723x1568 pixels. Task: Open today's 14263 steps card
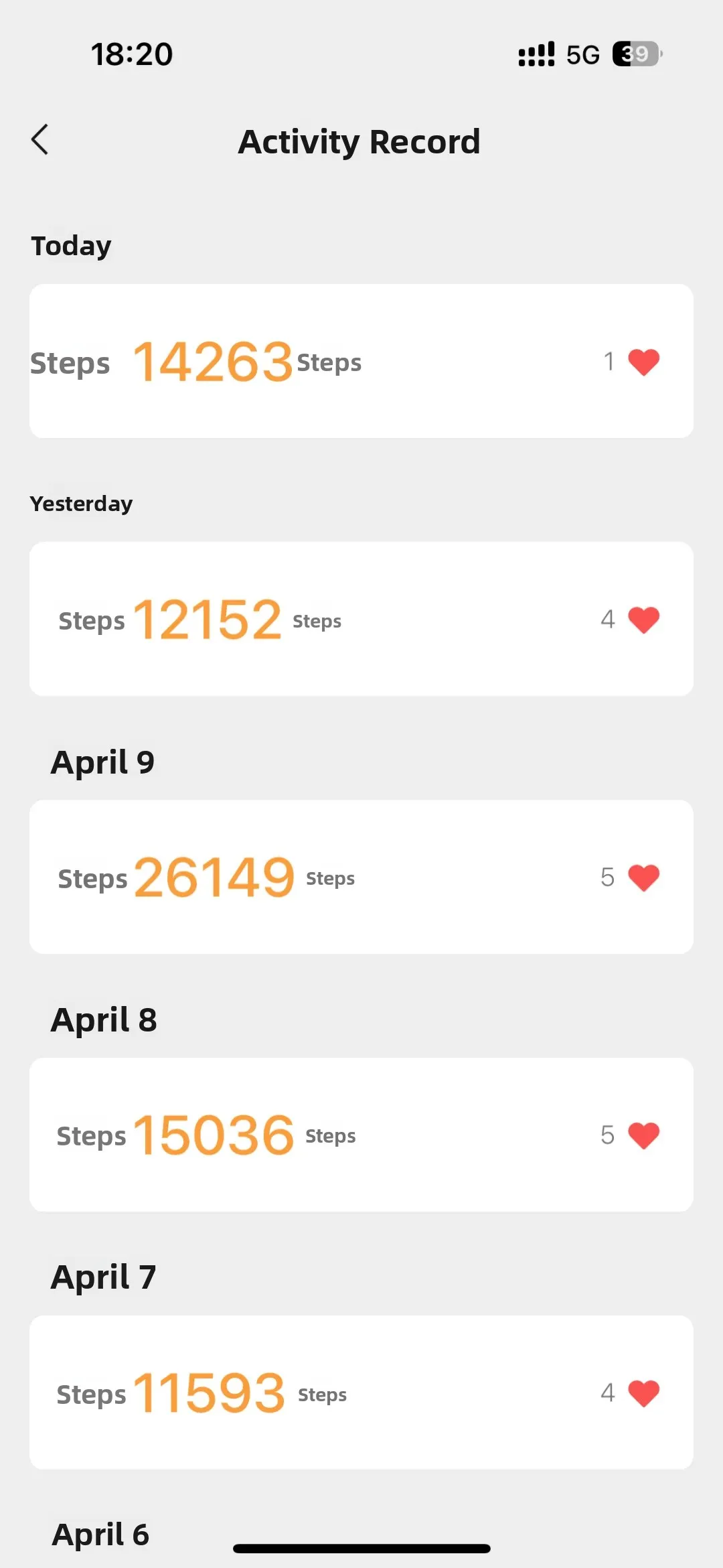pyautogui.click(x=361, y=361)
